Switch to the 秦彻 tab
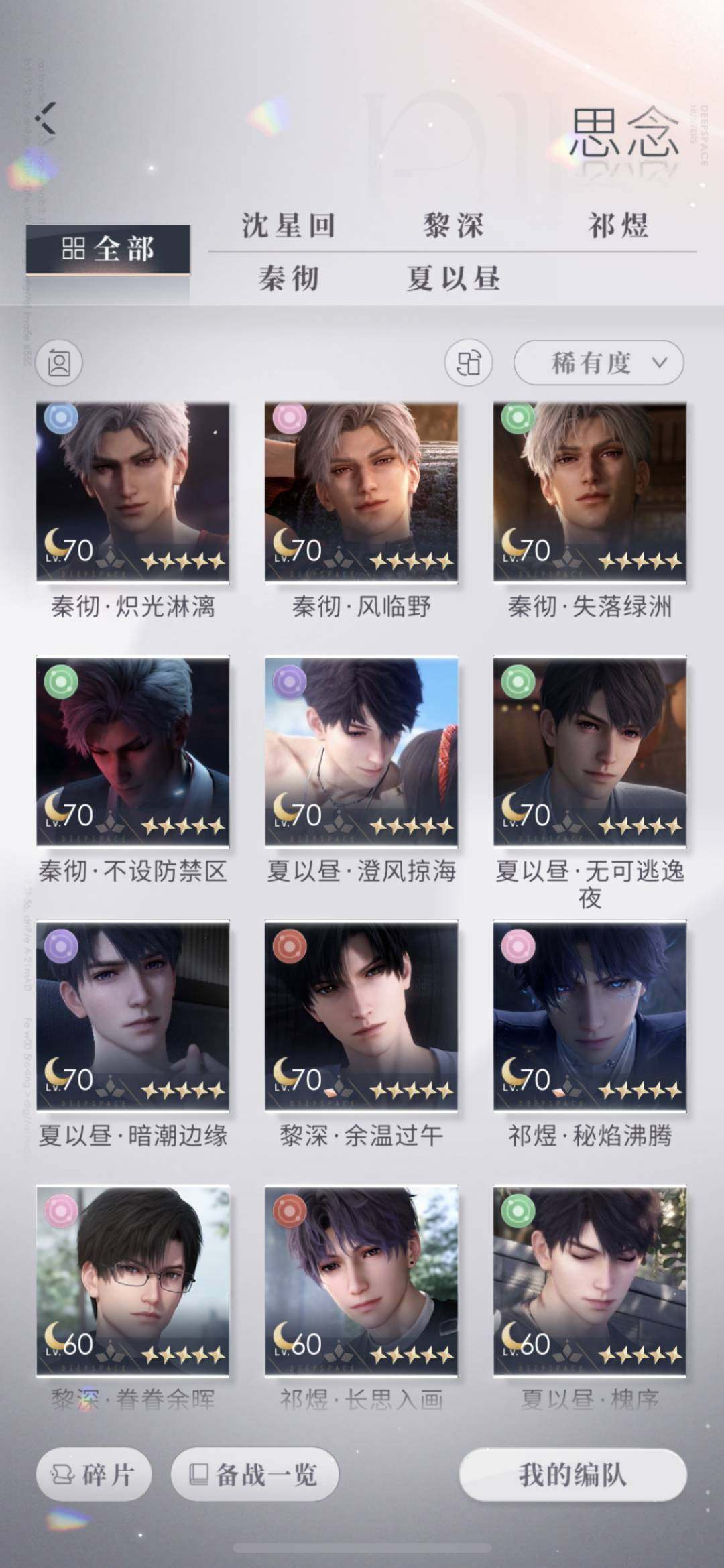The image size is (724, 1568). pyautogui.click(x=288, y=278)
